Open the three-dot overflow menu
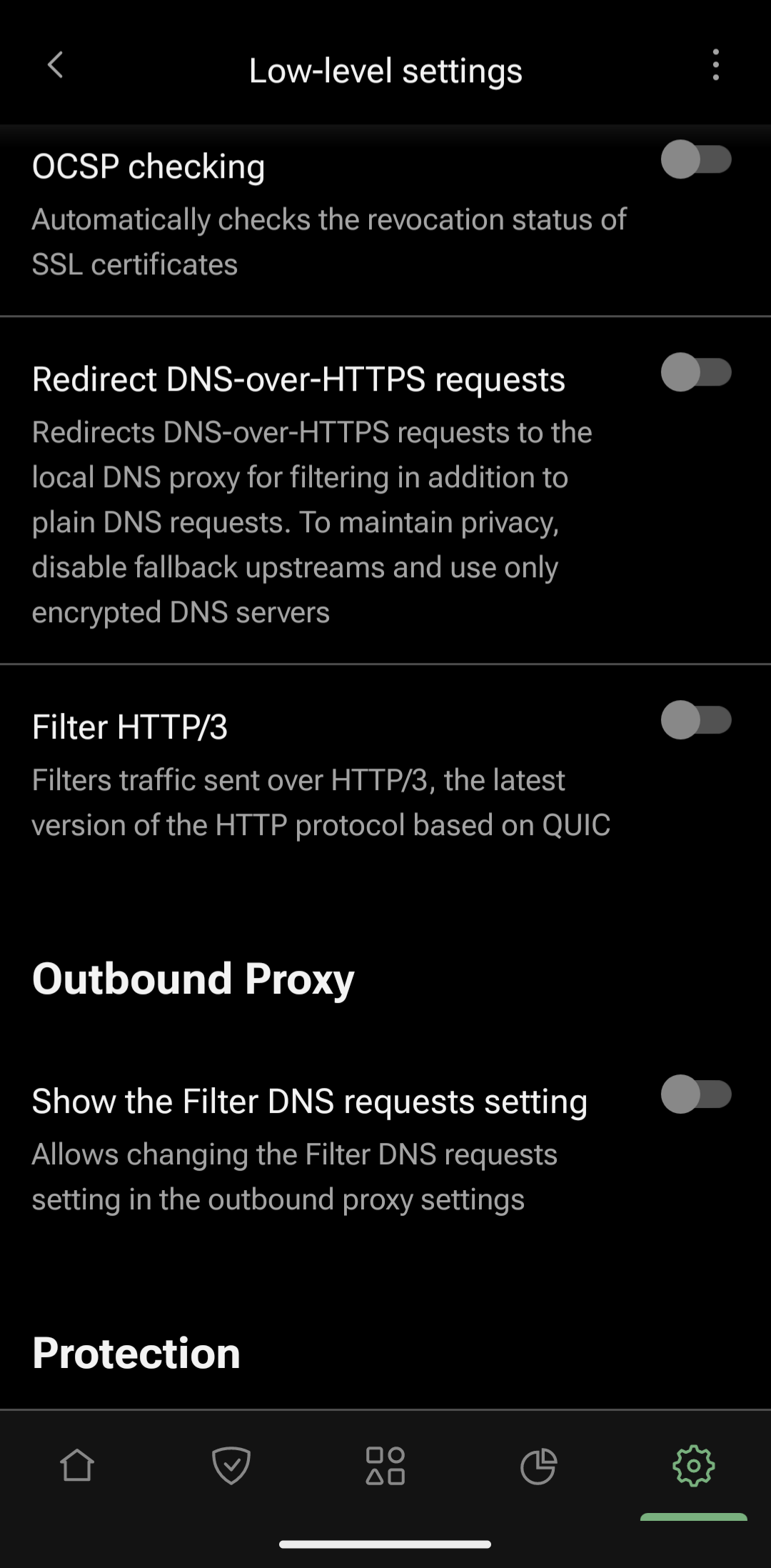 click(715, 66)
